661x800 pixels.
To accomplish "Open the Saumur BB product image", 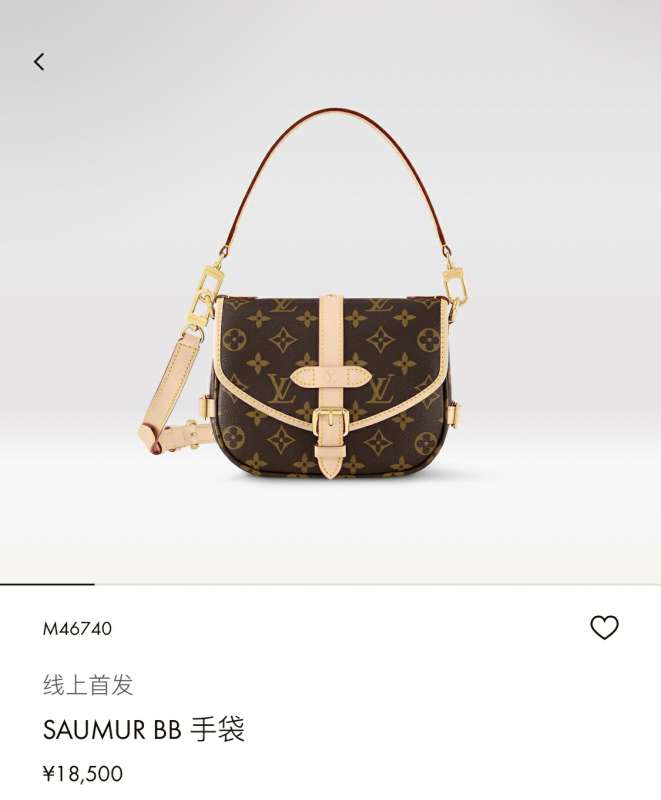I will point(330,330).
